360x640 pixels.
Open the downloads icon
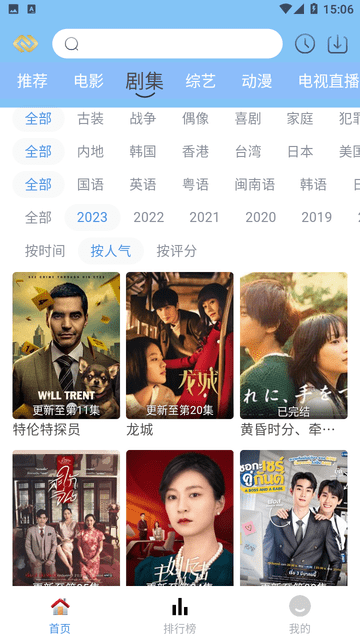(x=338, y=44)
